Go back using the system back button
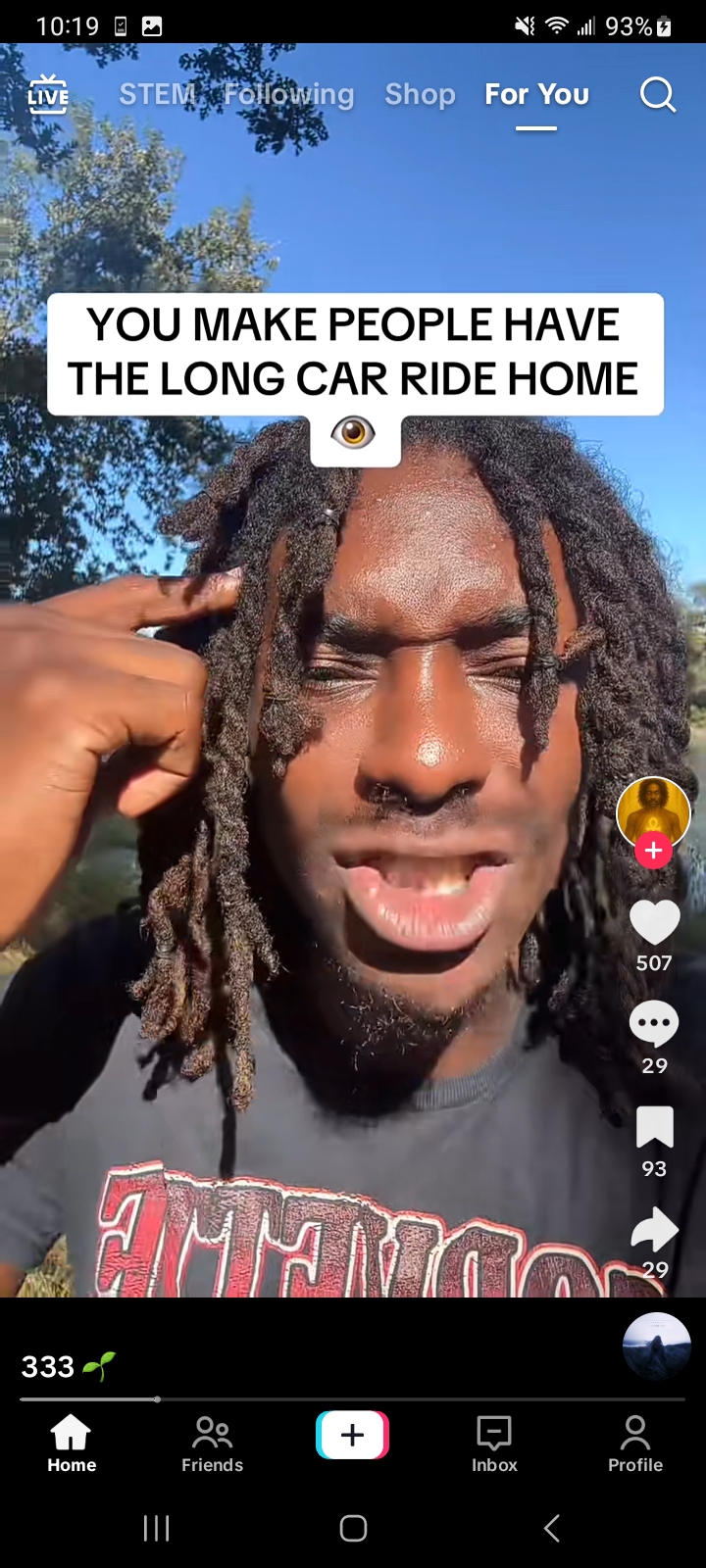The width and height of the screenshot is (706, 1568). click(552, 1528)
